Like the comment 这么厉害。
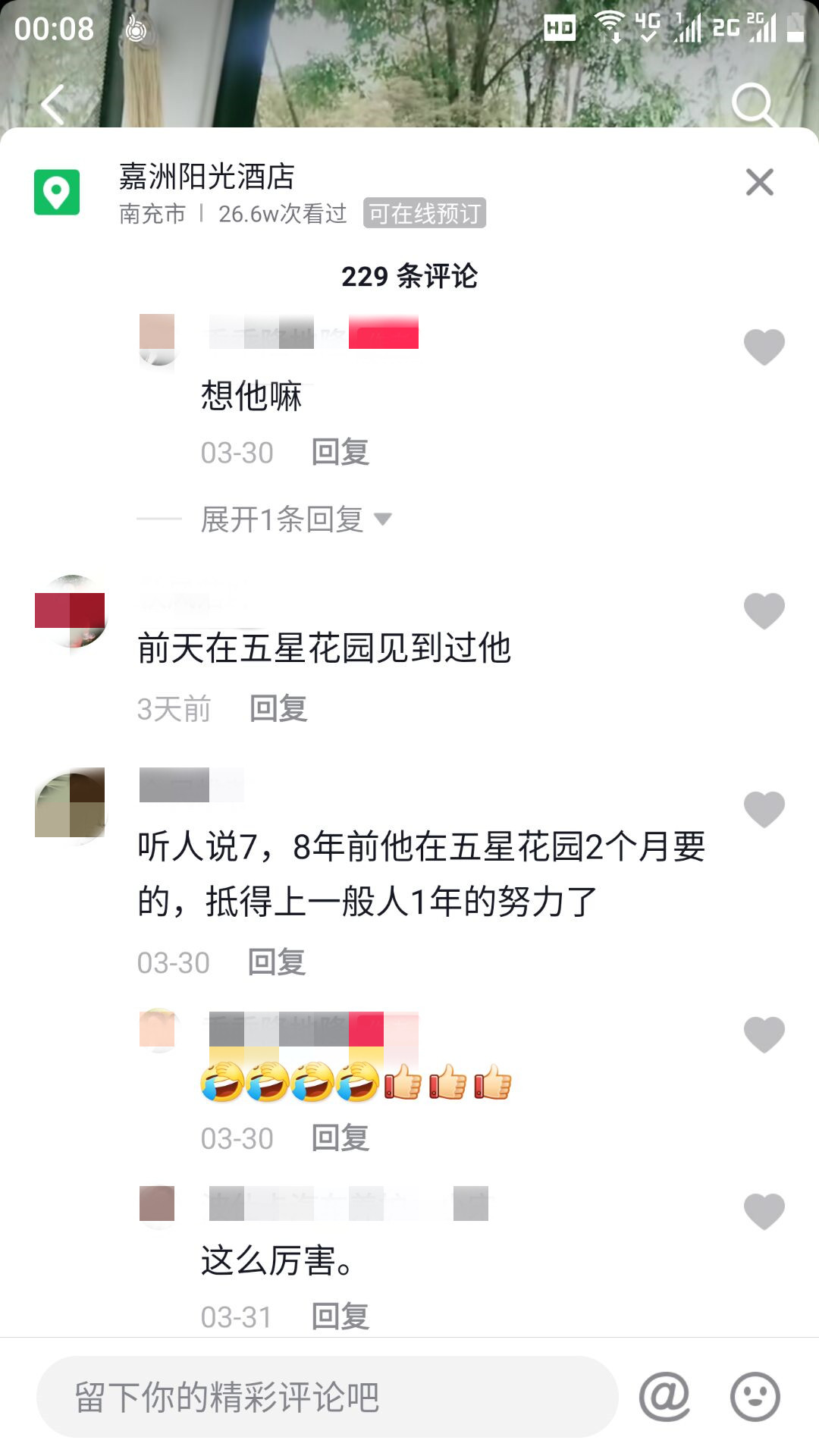The image size is (819, 1456). pyautogui.click(x=764, y=1211)
